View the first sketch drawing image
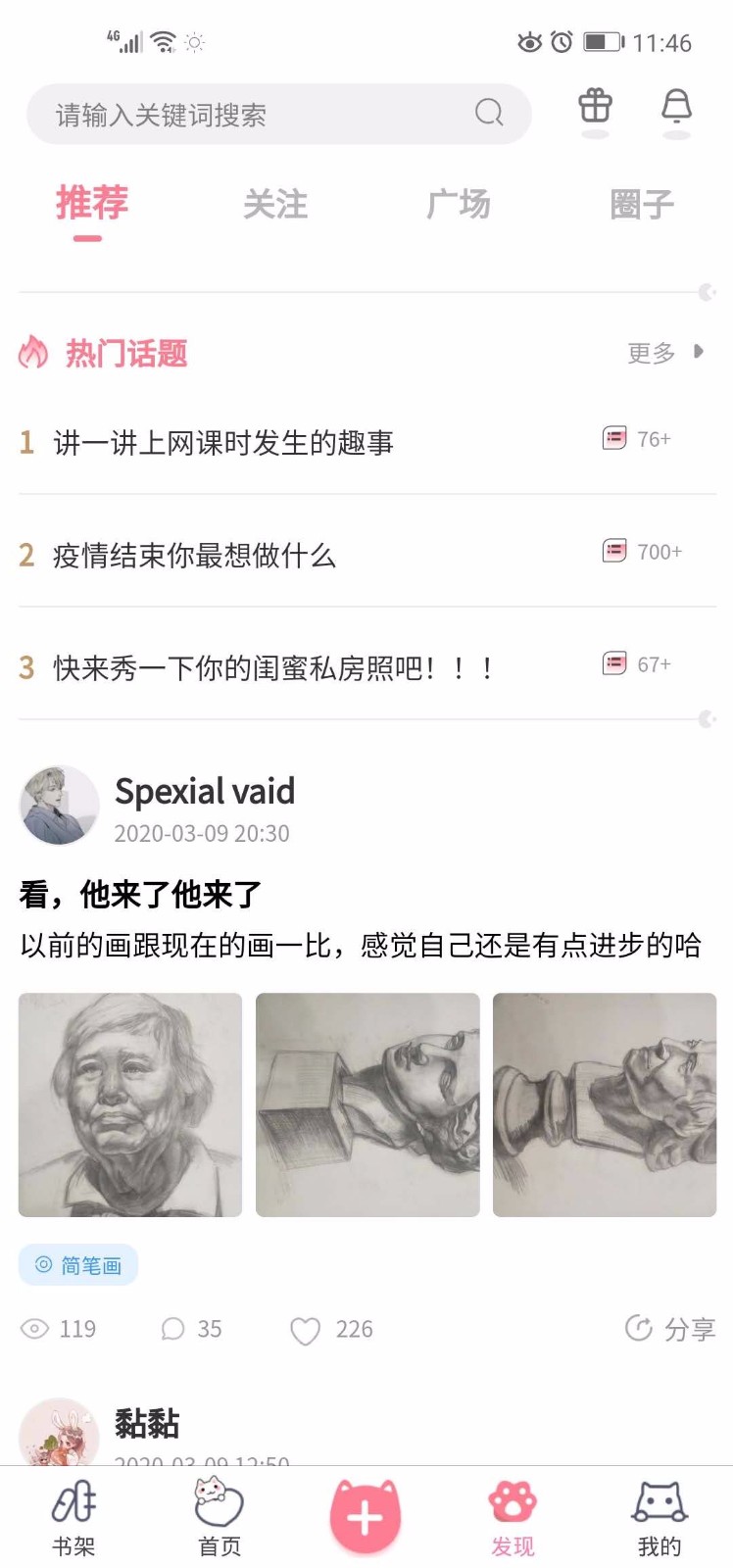 pyautogui.click(x=129, y=1104)
